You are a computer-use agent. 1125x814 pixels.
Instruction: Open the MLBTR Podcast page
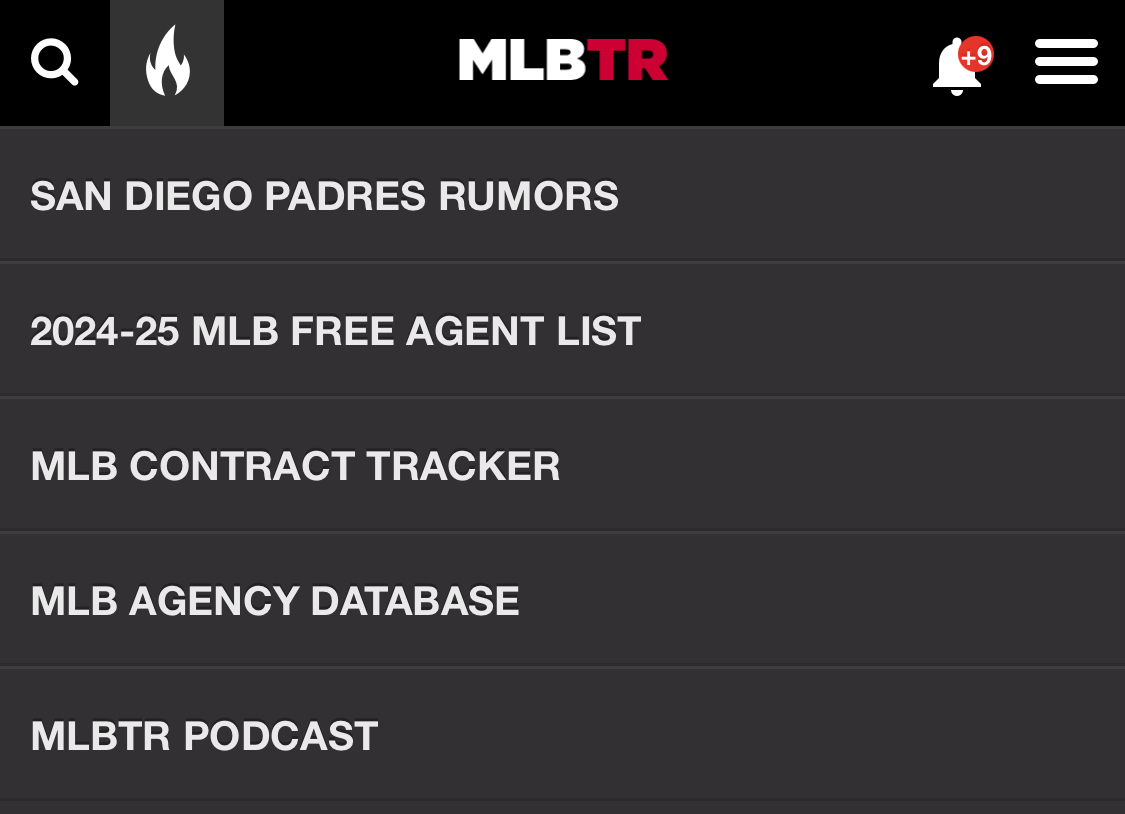tap(204, 736)
